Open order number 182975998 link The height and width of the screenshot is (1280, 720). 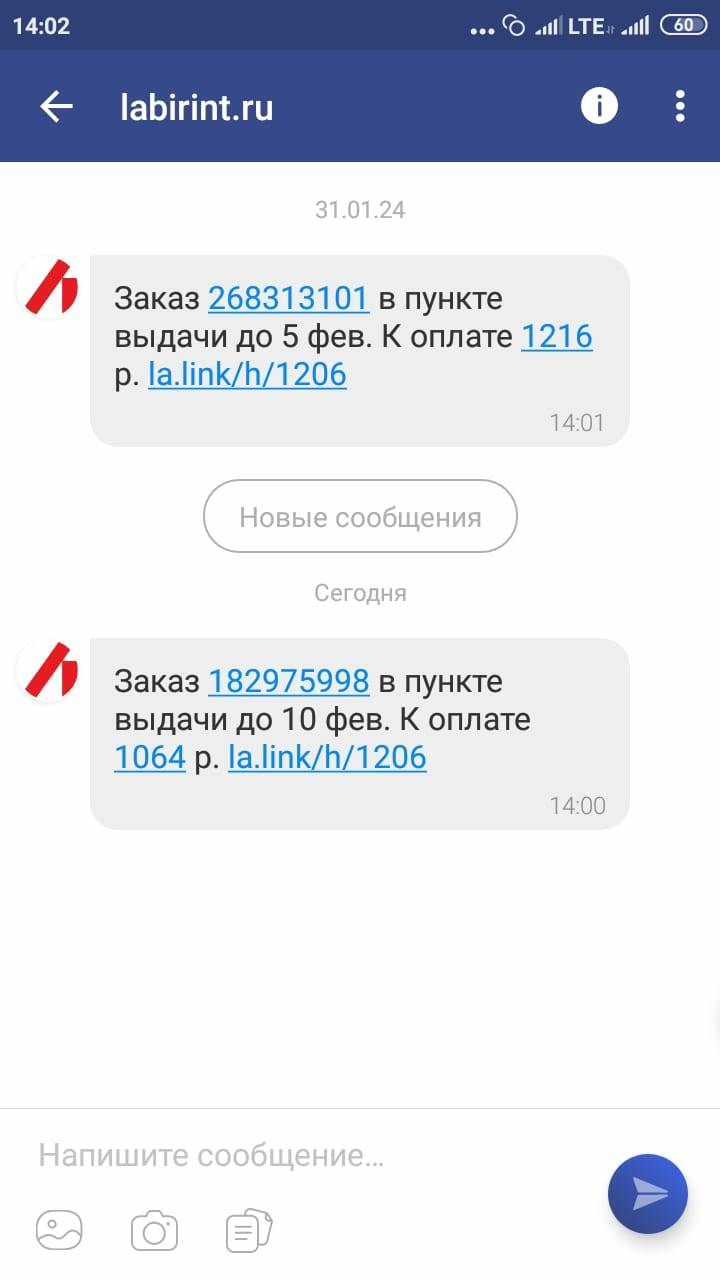[x=289, y=681]
